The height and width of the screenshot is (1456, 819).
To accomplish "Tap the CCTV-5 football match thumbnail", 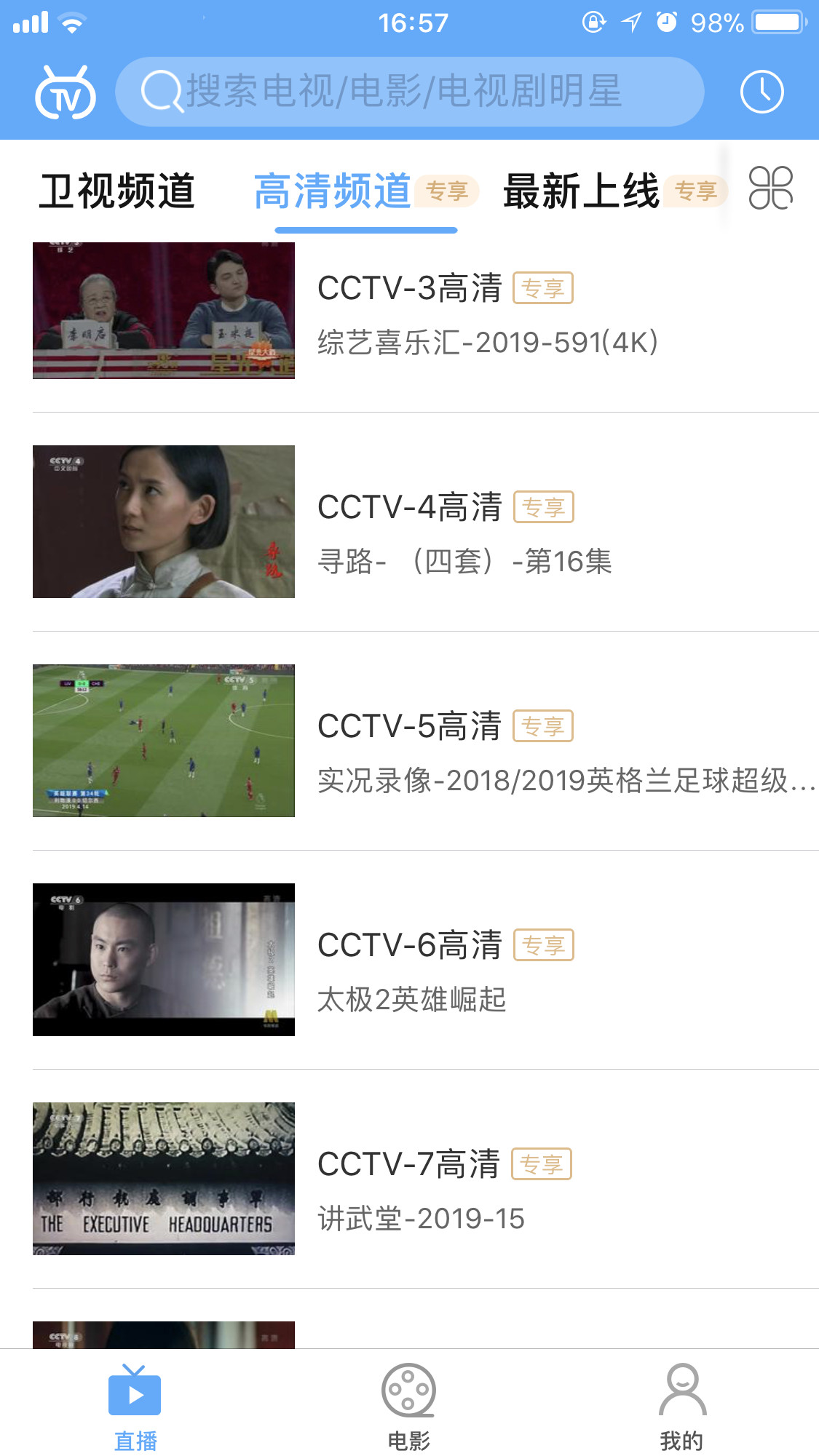I will 164,741.
